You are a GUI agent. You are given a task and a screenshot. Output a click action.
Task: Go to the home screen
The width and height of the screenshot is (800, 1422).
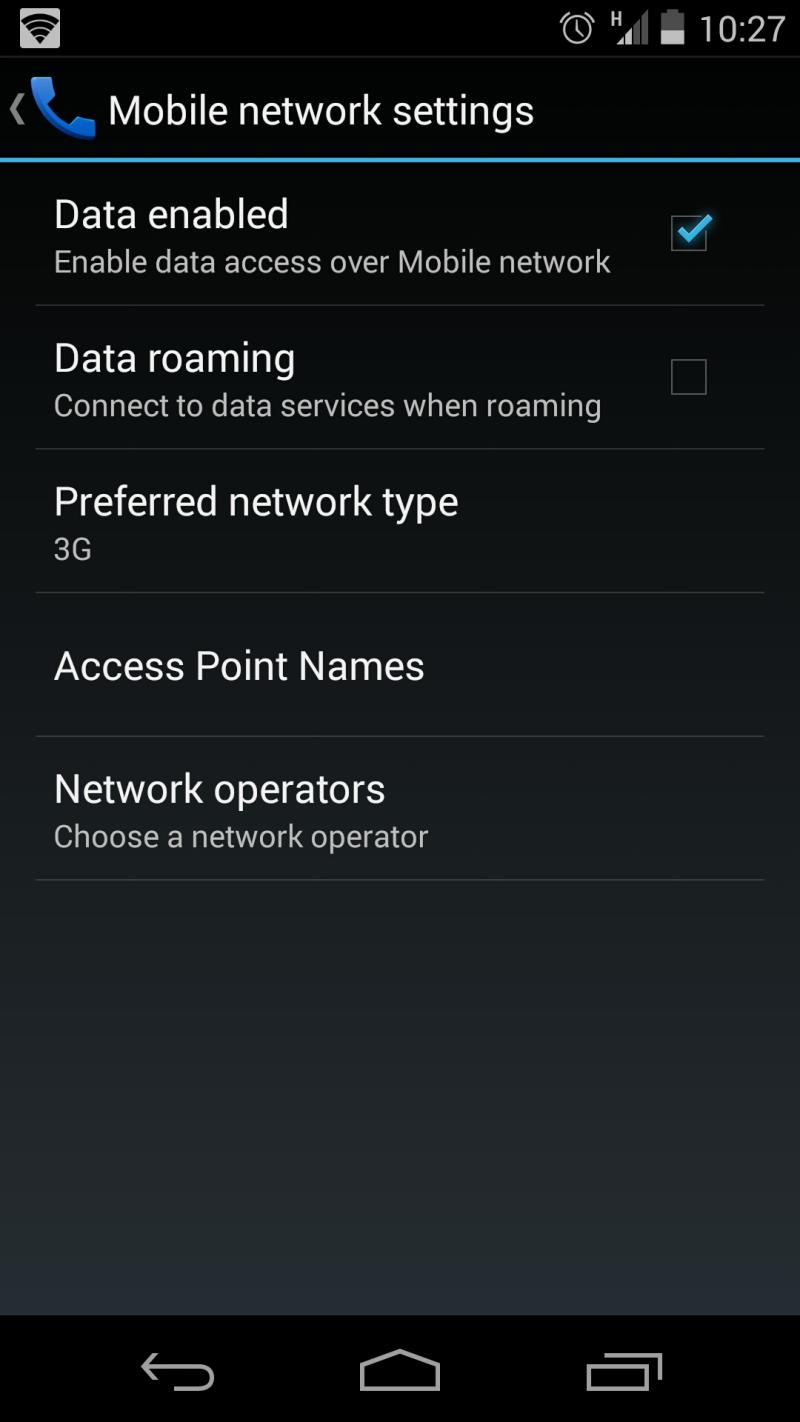click(x=400, y=1370)
